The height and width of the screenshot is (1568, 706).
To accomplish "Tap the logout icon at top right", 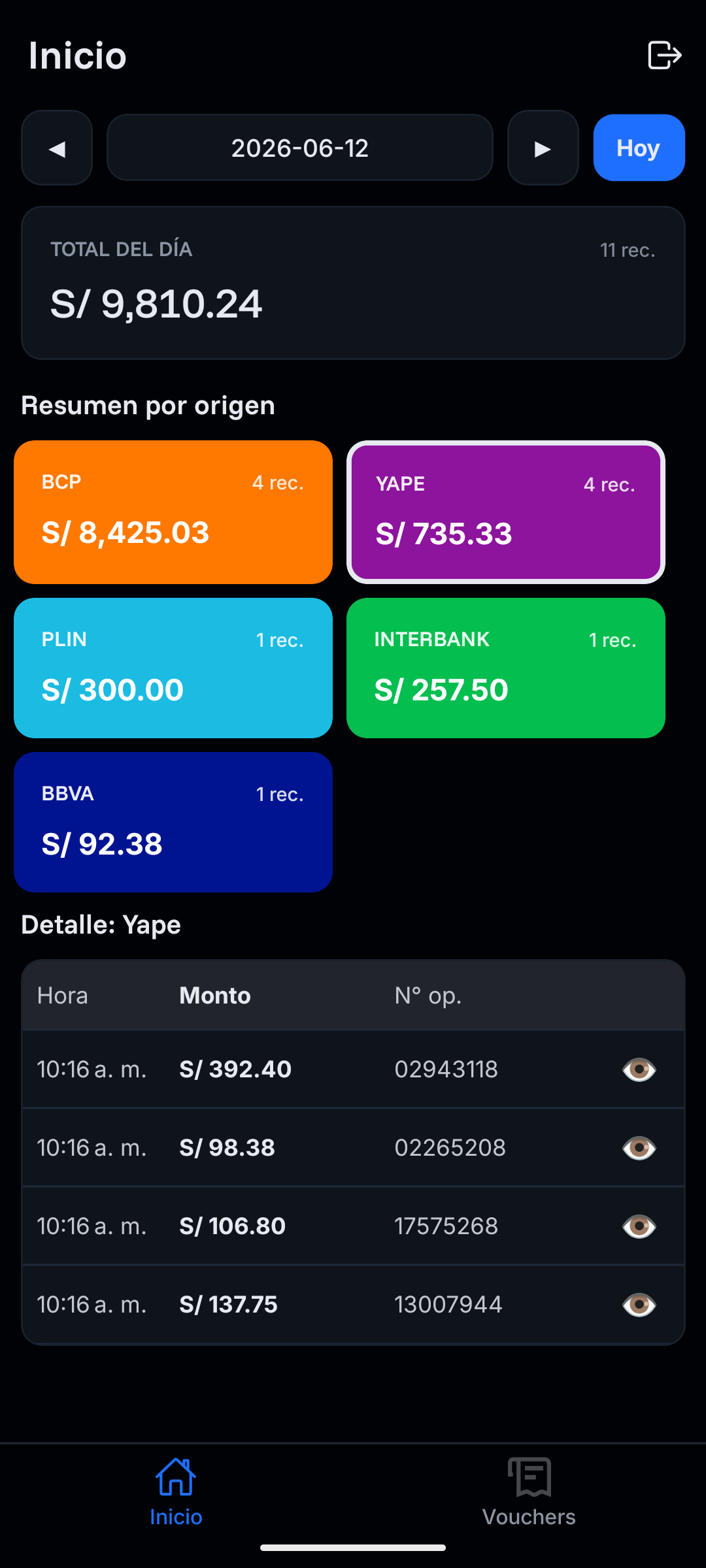I will click(x=664, y=55).
